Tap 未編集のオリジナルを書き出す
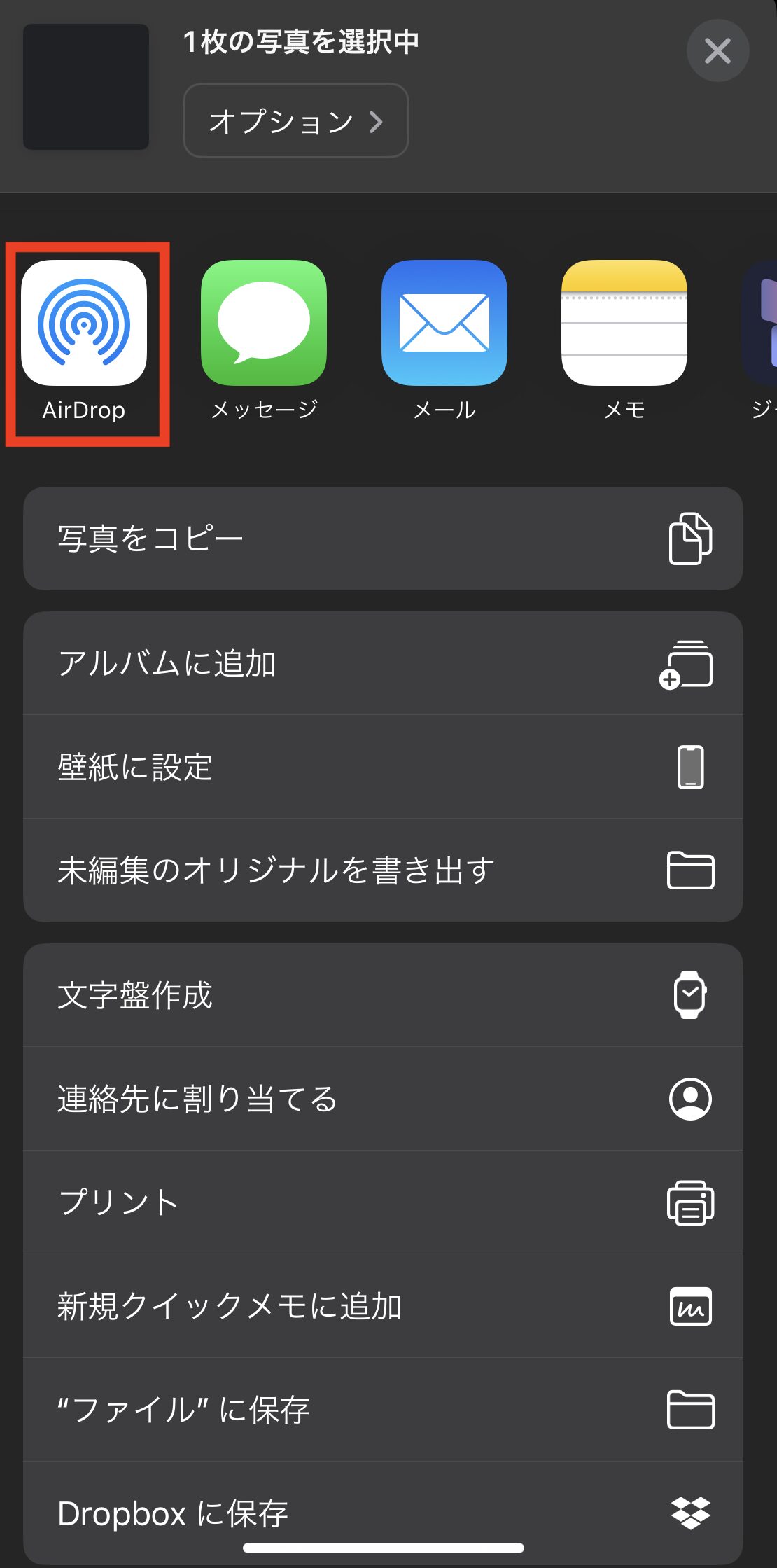The height and width of the screenshot is (1568, 777). (x=280, y=870)
